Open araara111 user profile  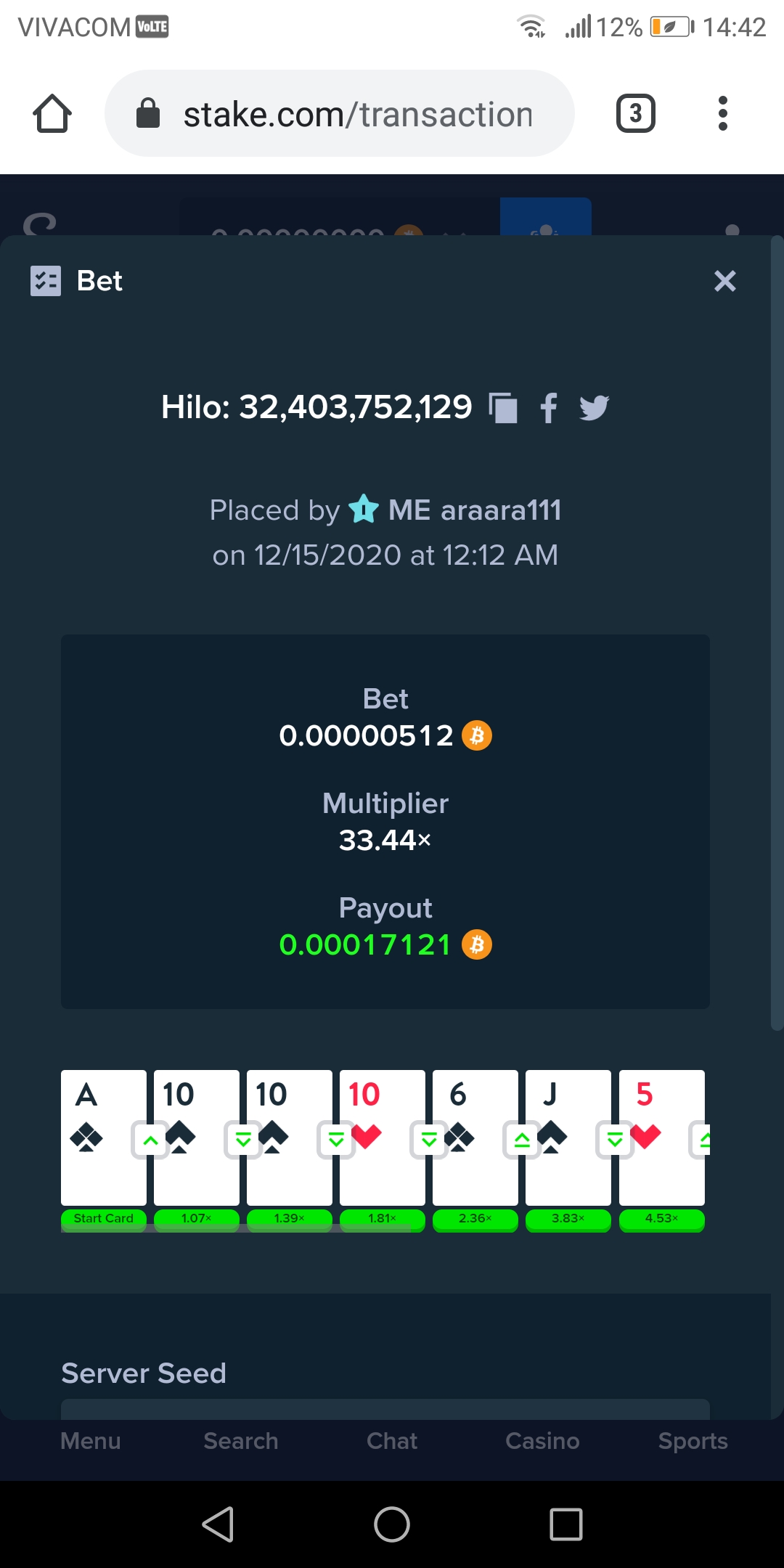pyautogui.click(x=475, y=510)
